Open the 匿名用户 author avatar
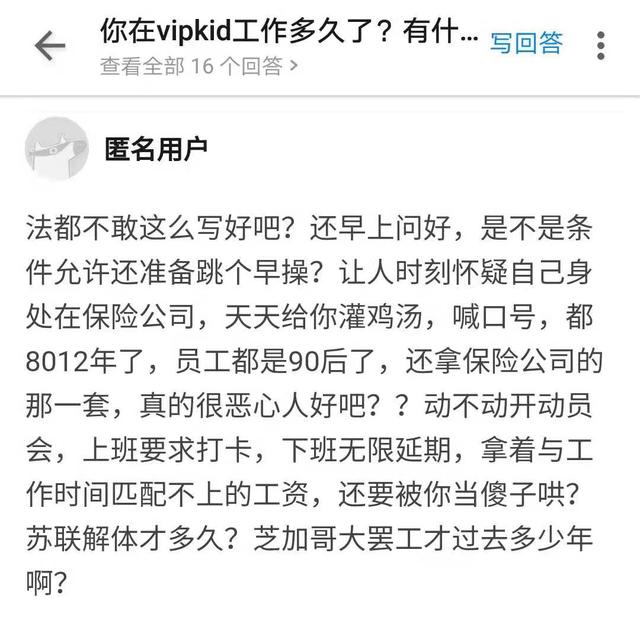 pyautogui.click(x=55, y=148)
